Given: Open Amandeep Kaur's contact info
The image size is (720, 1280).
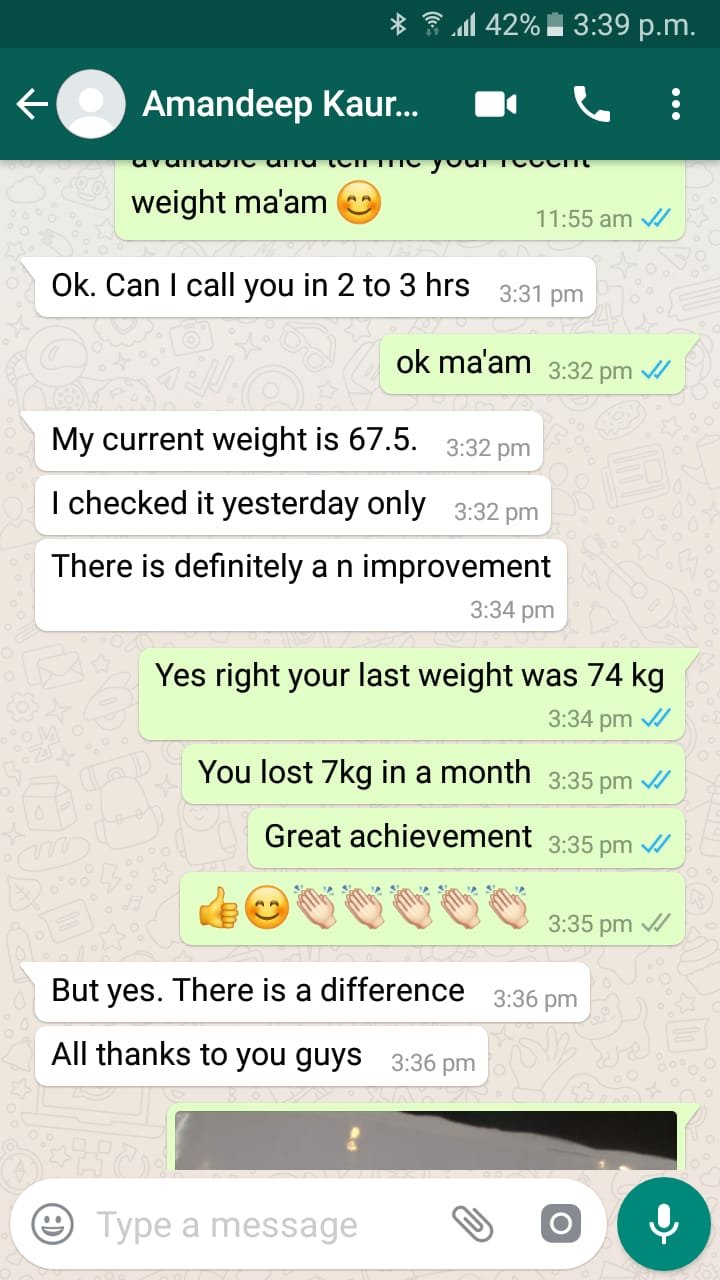Looking at the screenshot, I should tap(280, 104).
